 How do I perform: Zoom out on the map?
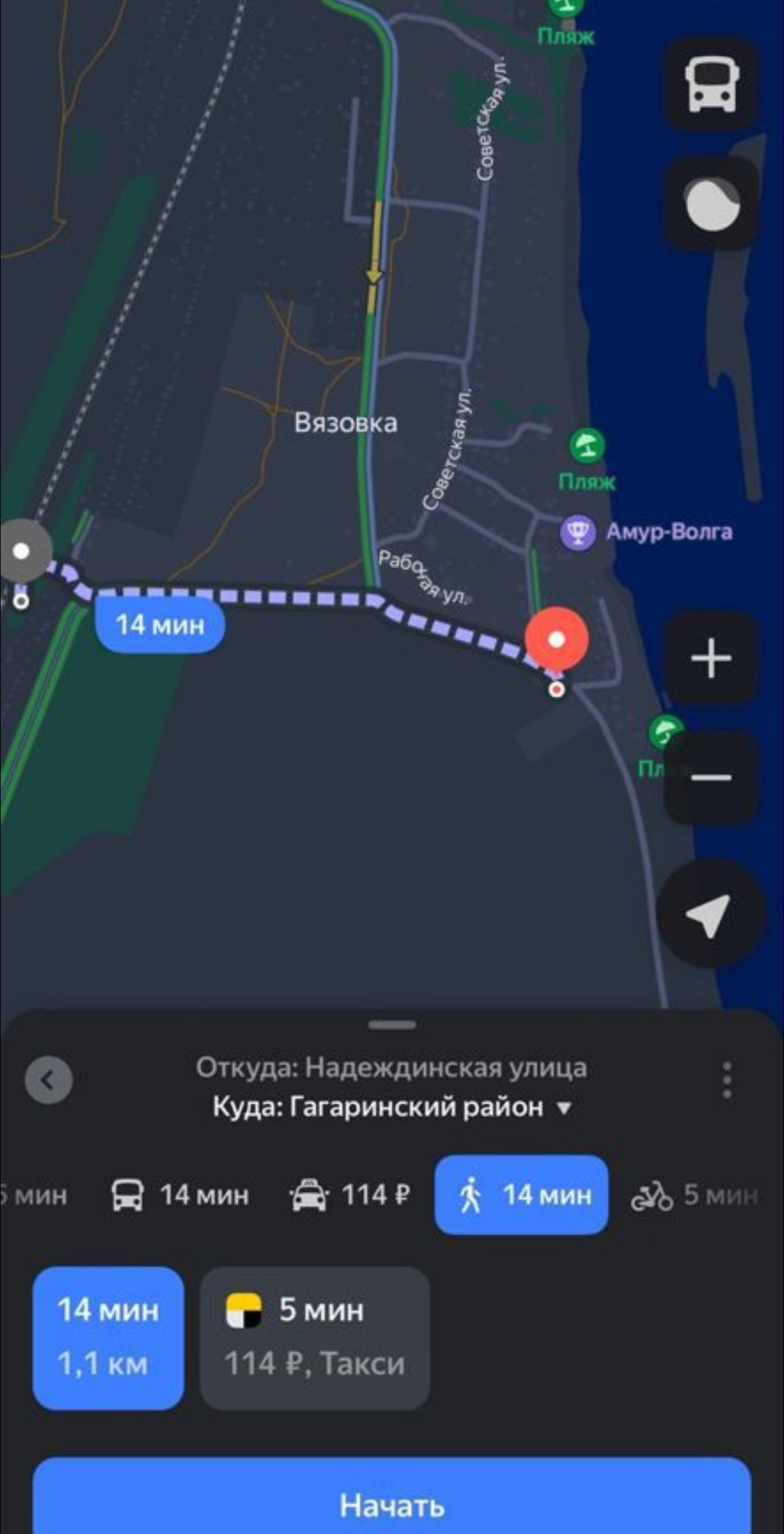tap(710, 777)
